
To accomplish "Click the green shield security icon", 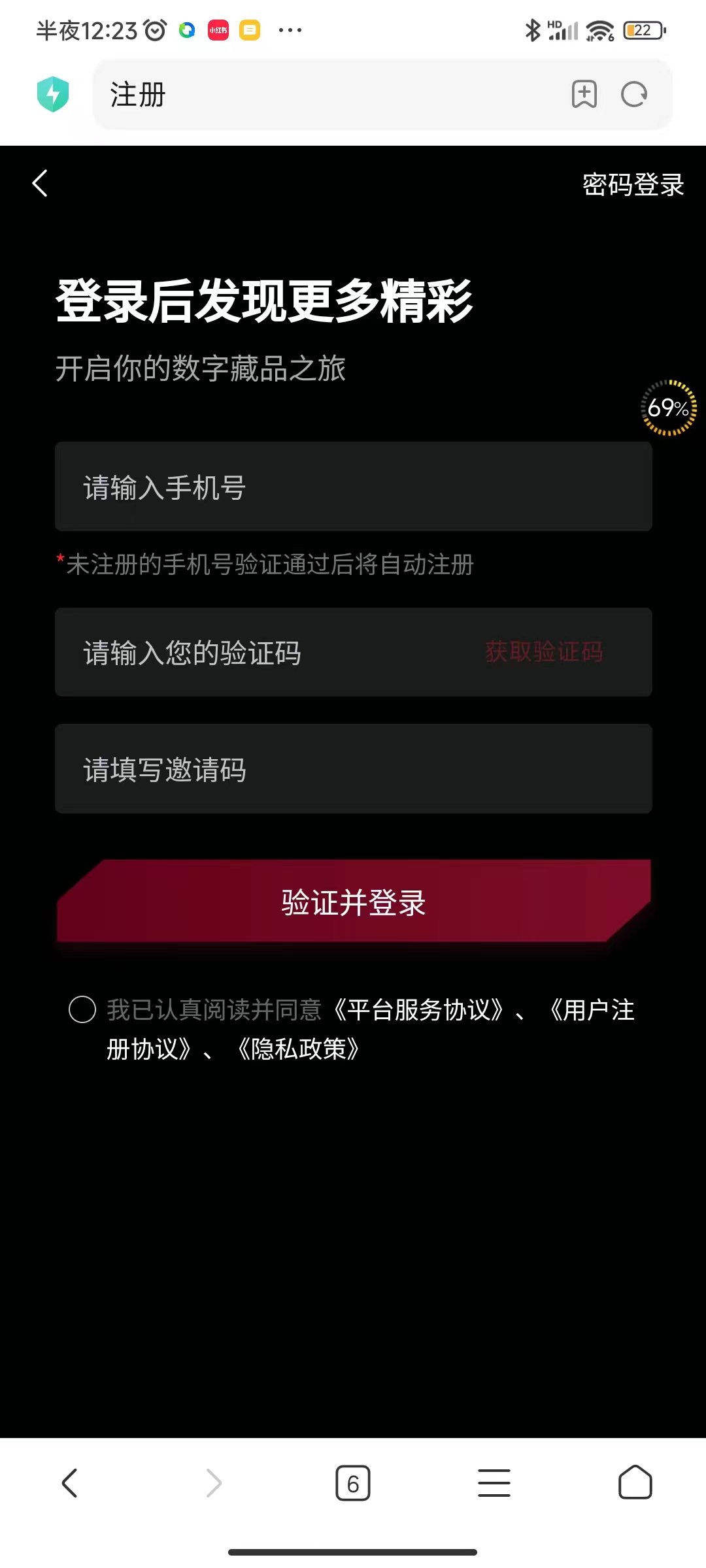I will pos(54,93).
